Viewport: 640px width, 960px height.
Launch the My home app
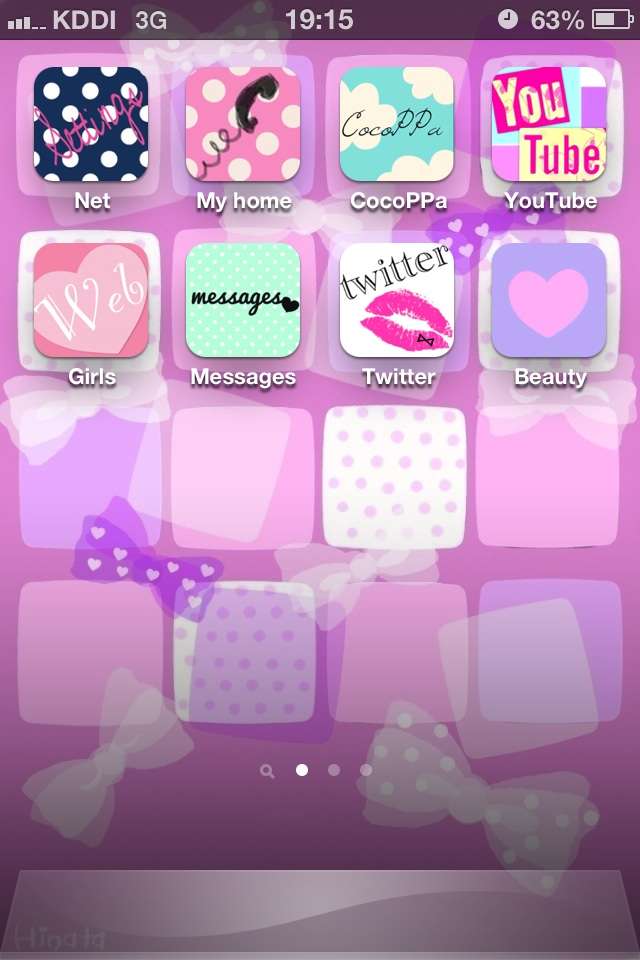point(243,124)
